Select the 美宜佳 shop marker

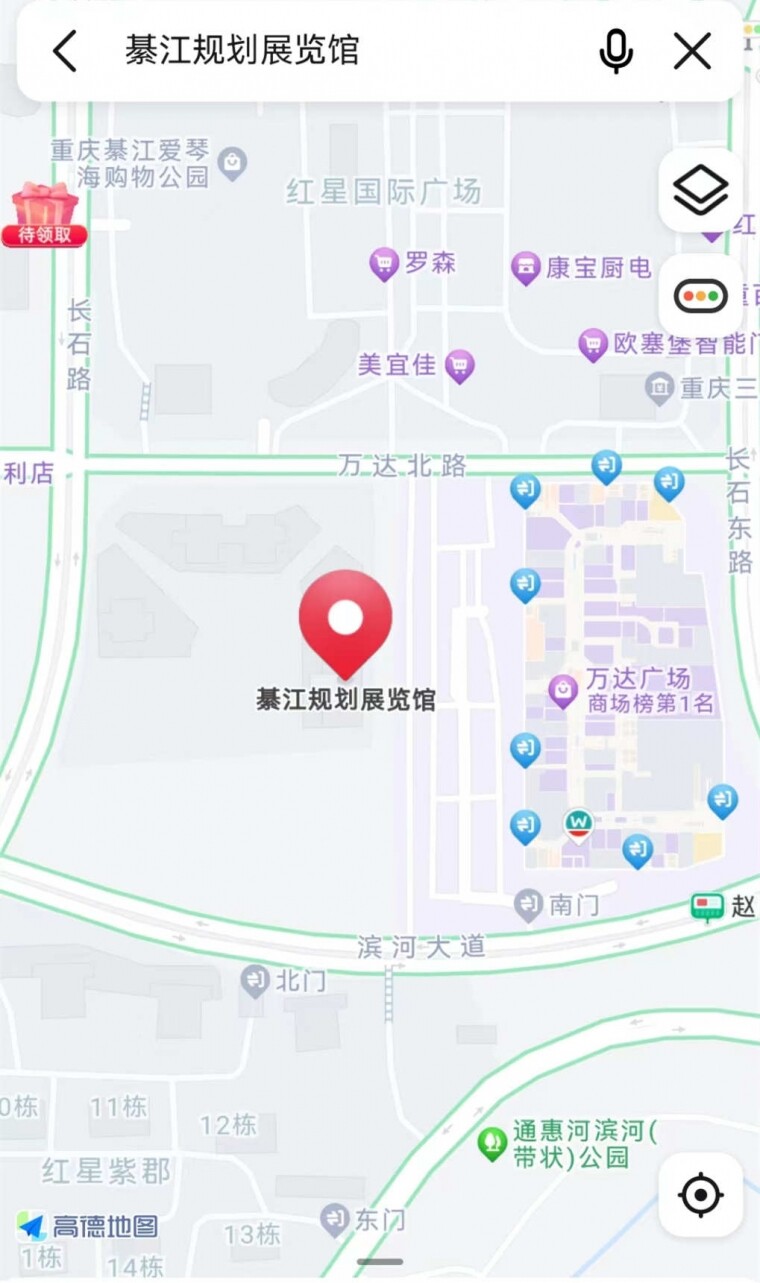click(459, 367)
